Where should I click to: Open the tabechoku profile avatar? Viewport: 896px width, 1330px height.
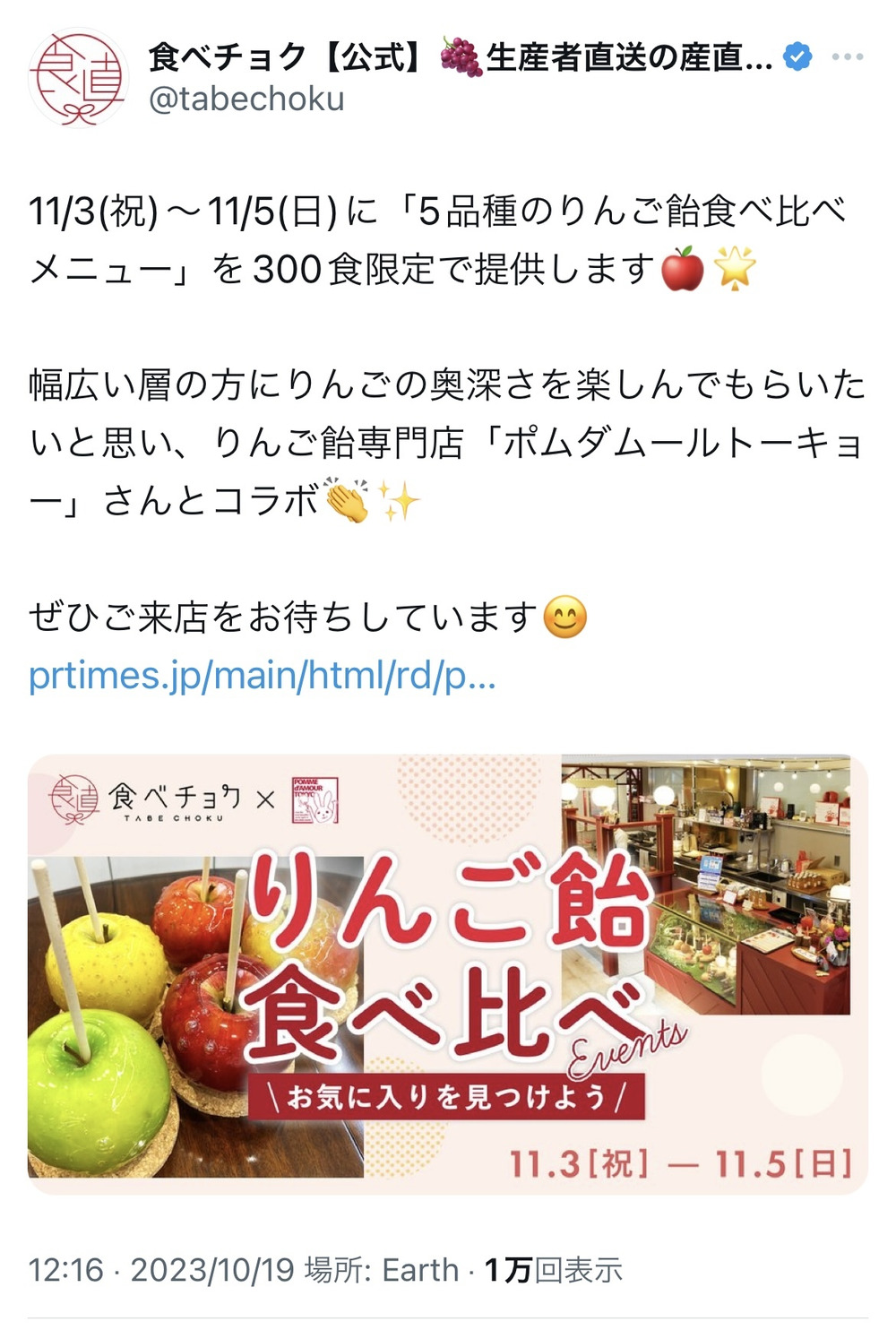click(77, 79)
